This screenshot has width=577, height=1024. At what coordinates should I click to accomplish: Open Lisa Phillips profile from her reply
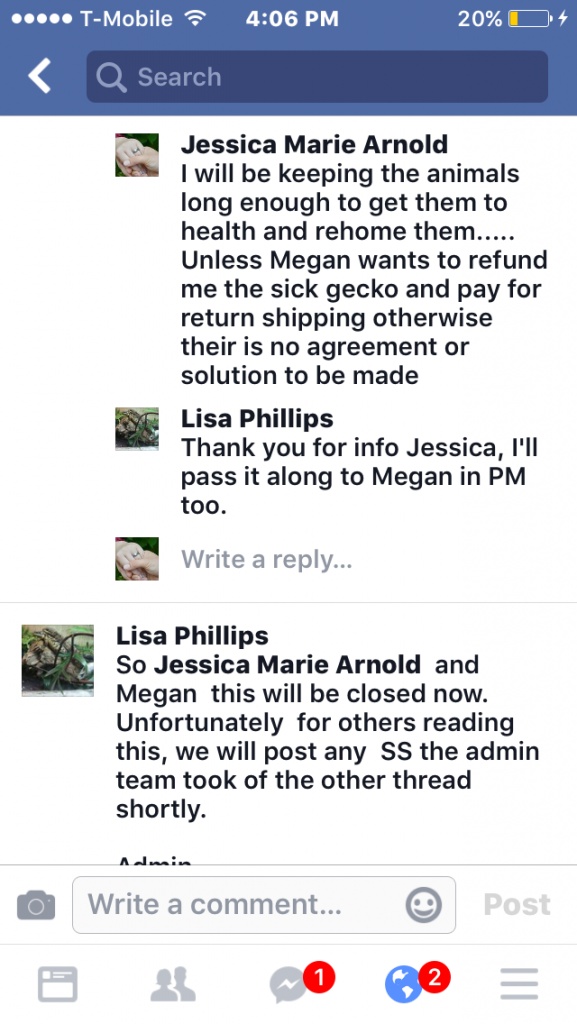(257, 419)
